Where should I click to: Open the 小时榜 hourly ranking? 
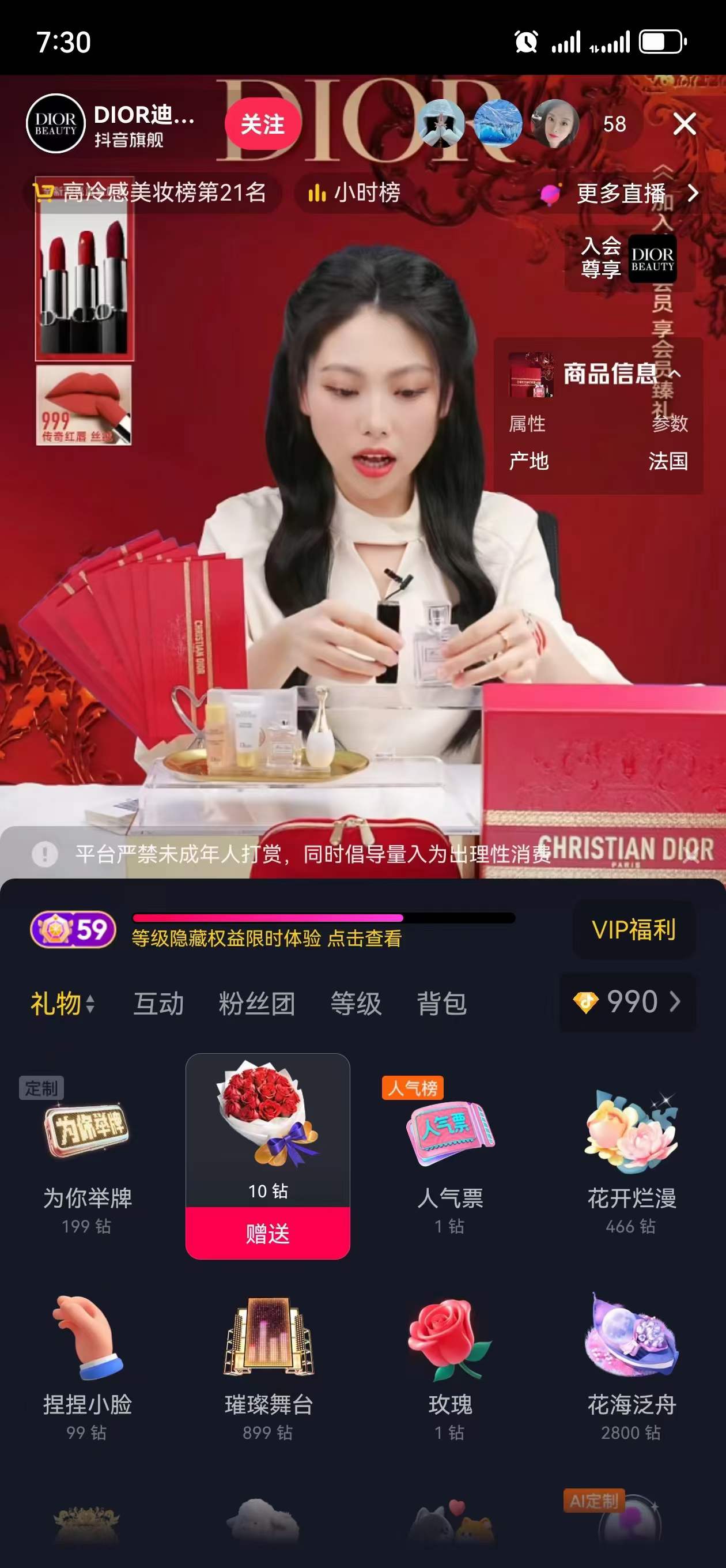click(x=354, y=193)
